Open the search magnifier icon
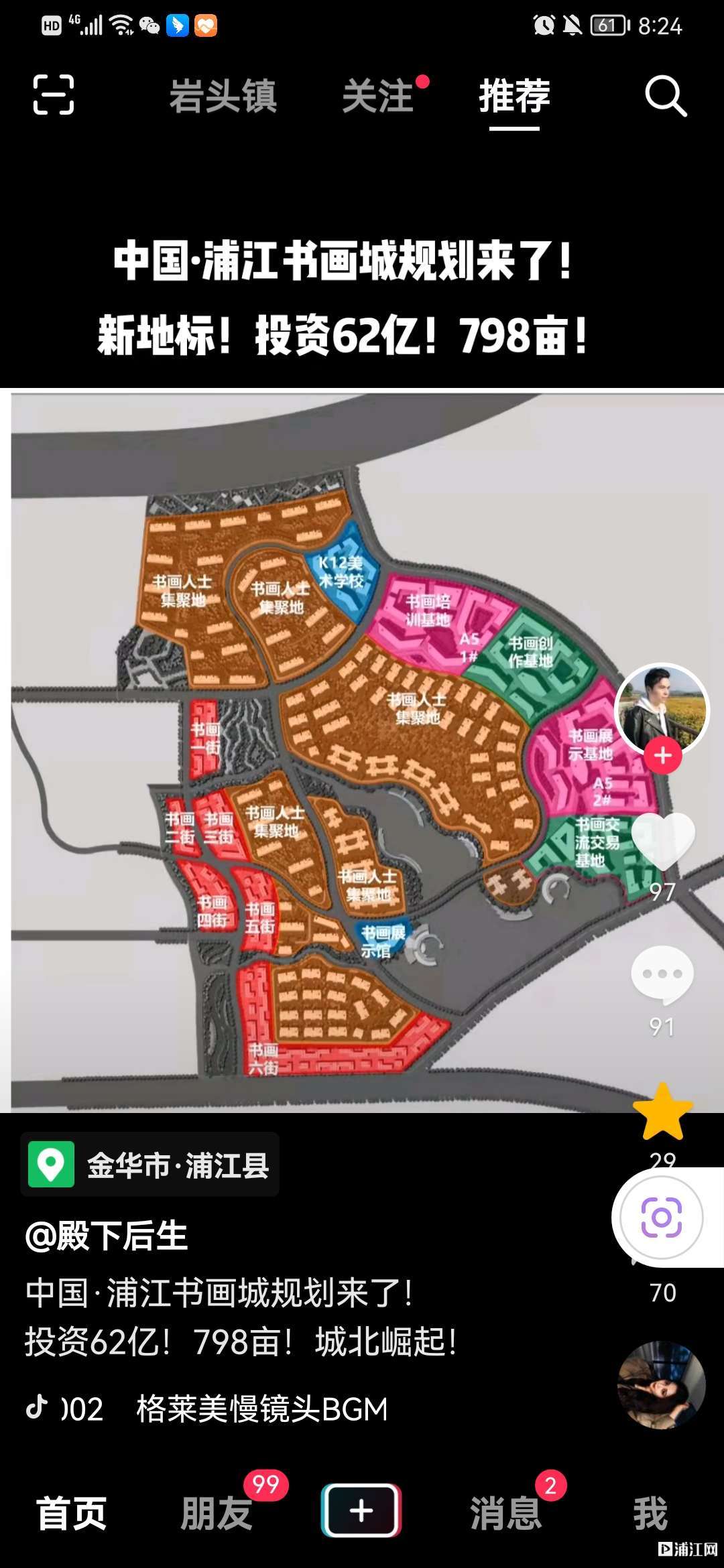The width and height of the screenshot is (724, 1568). 665,96
